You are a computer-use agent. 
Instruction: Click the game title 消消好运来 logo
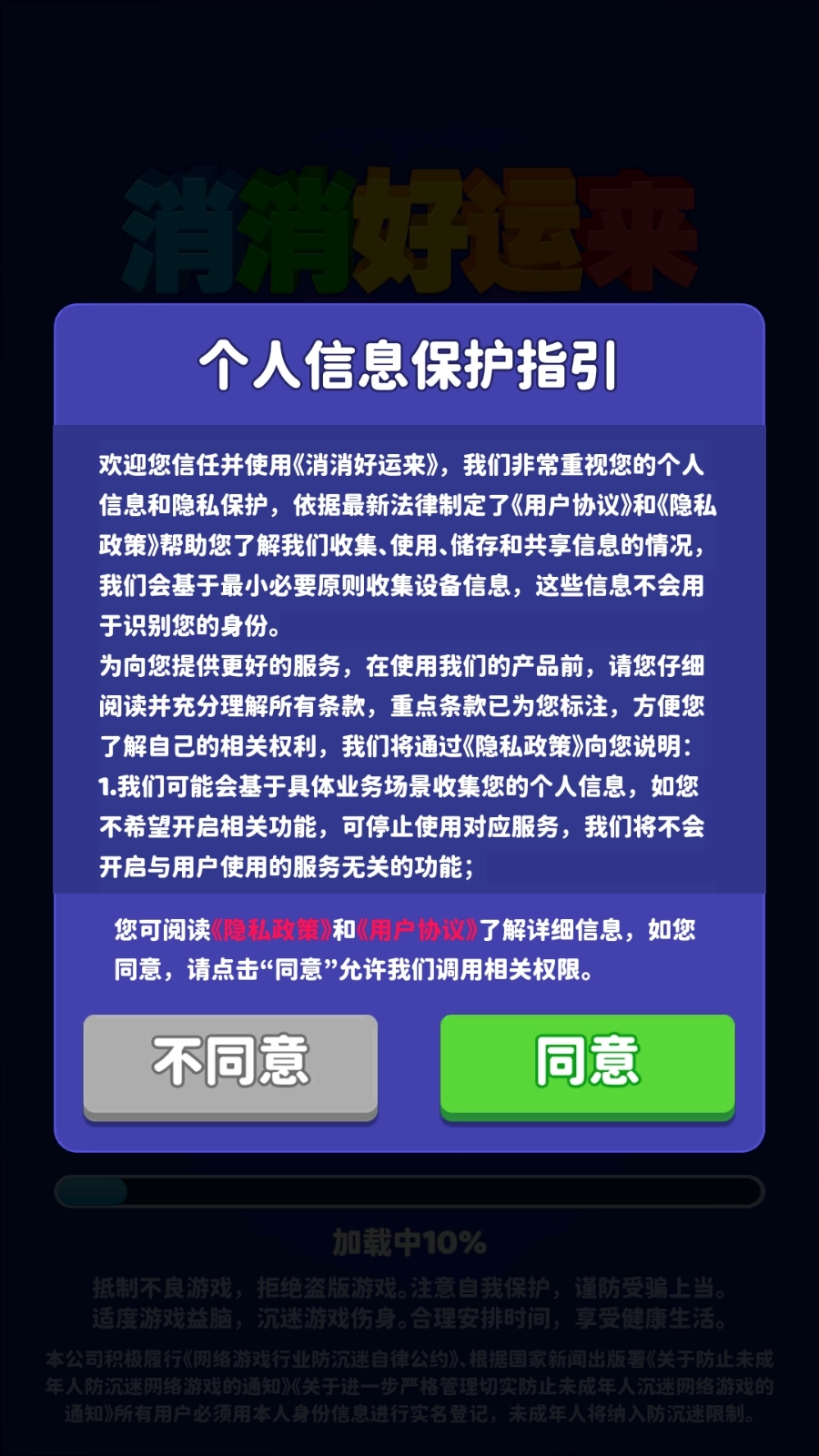409,227
